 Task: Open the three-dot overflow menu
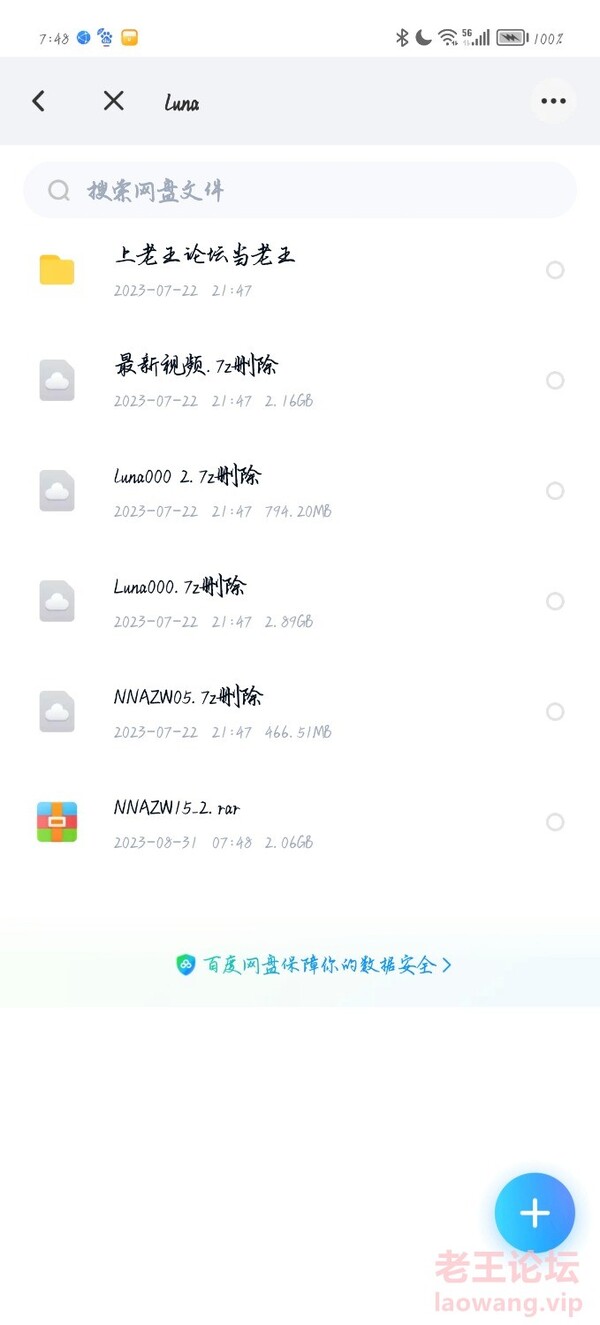point(553,101)
